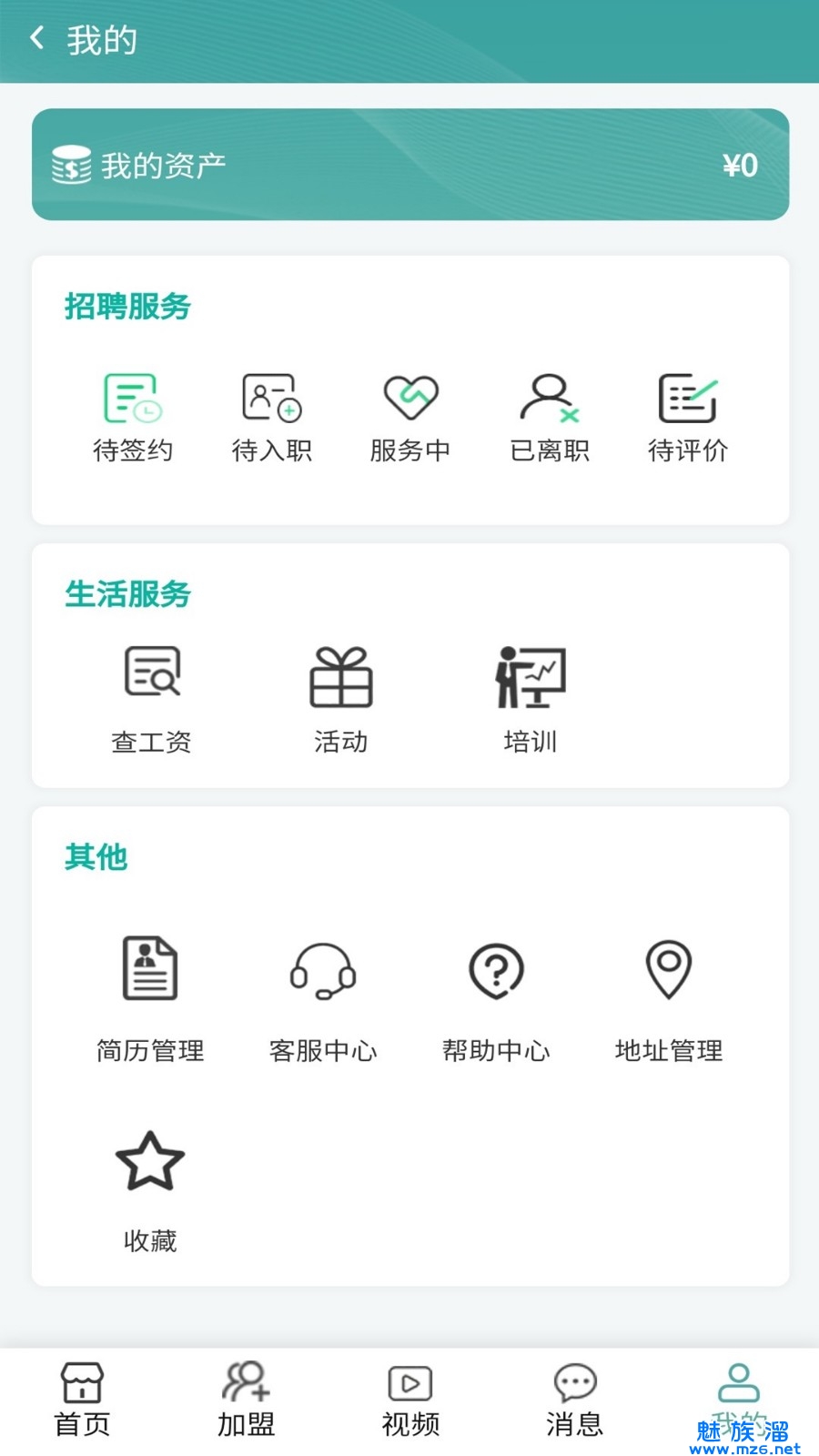The width and height of the screenshot is (819, 1456).
Task: Switch to the 首页 home tab
Action: (82, 1400)
